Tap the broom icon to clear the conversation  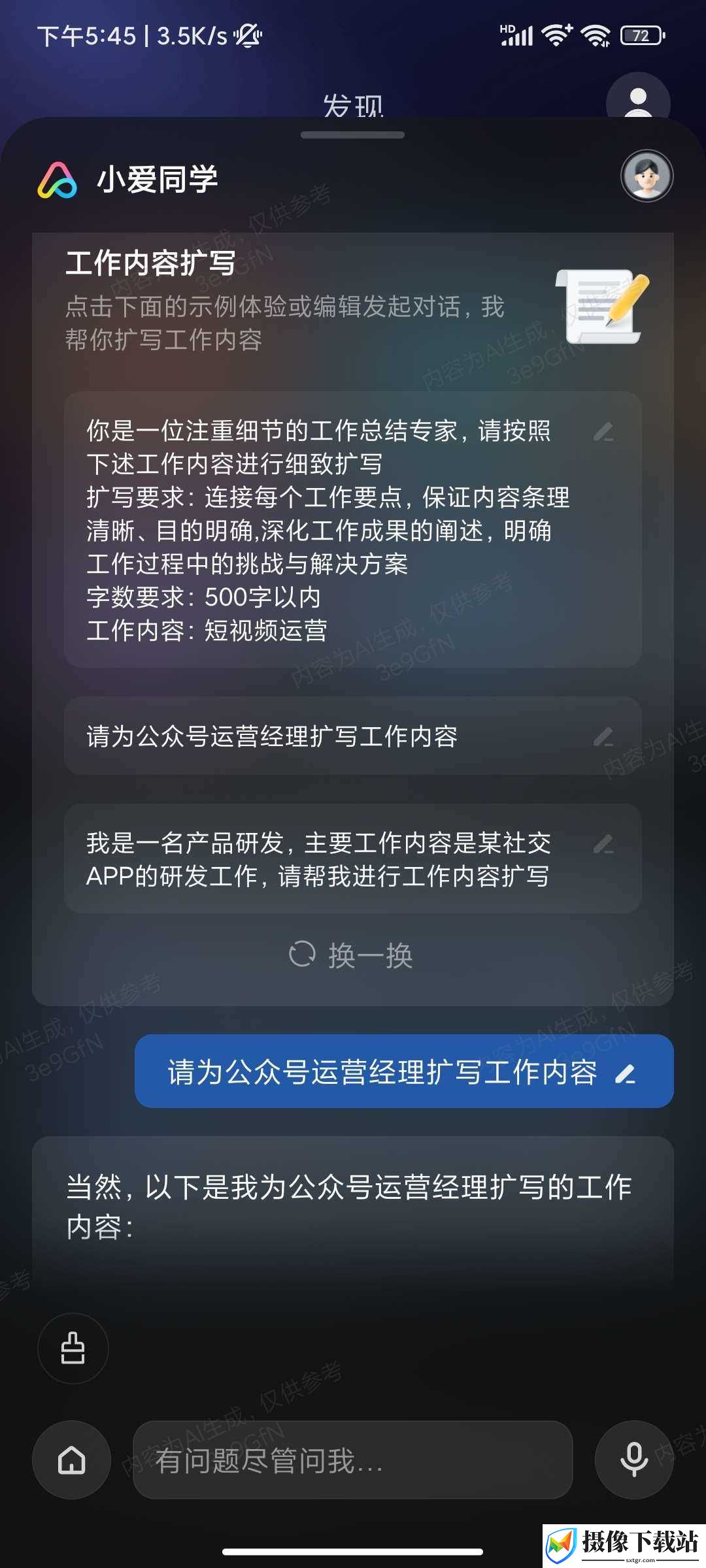(x=73, y=1348)
